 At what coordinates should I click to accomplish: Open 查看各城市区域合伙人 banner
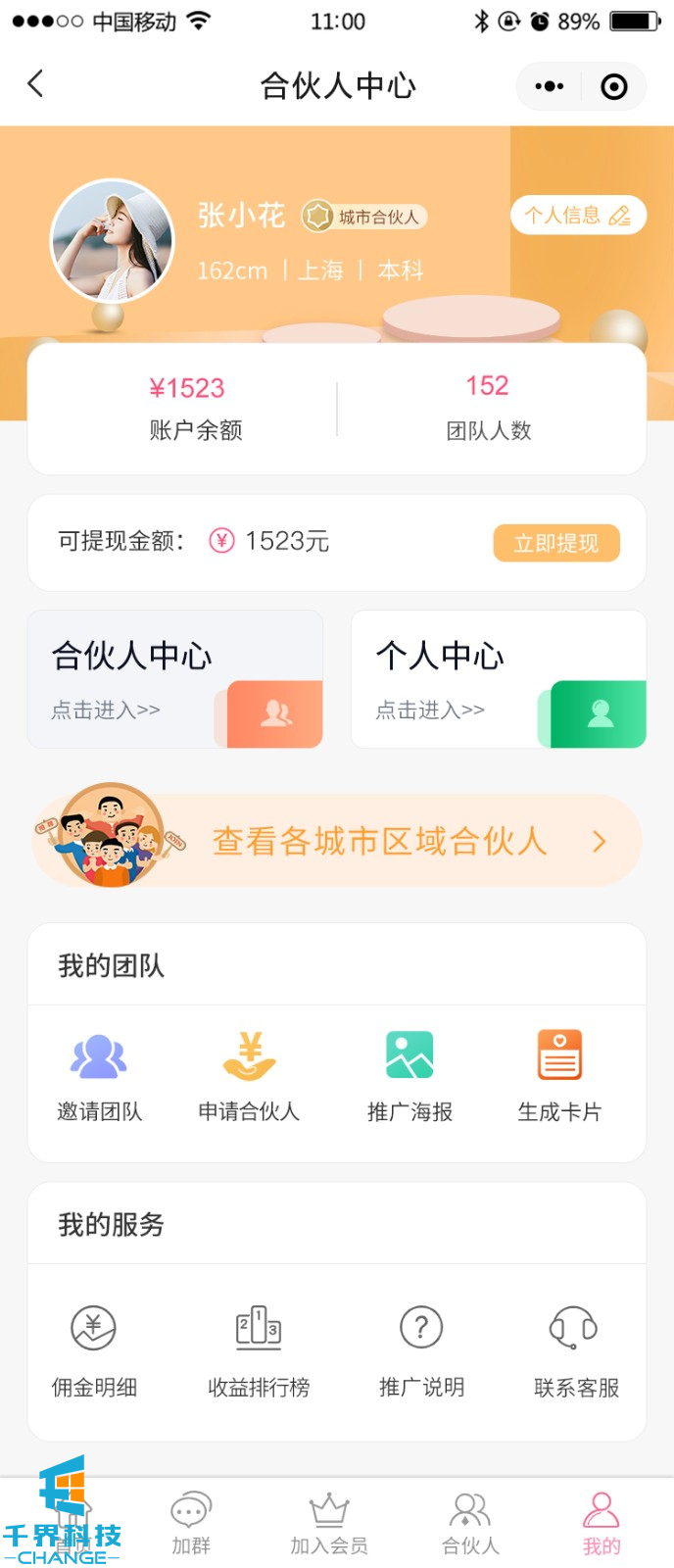pyautogui.click(x=338, y=841)
